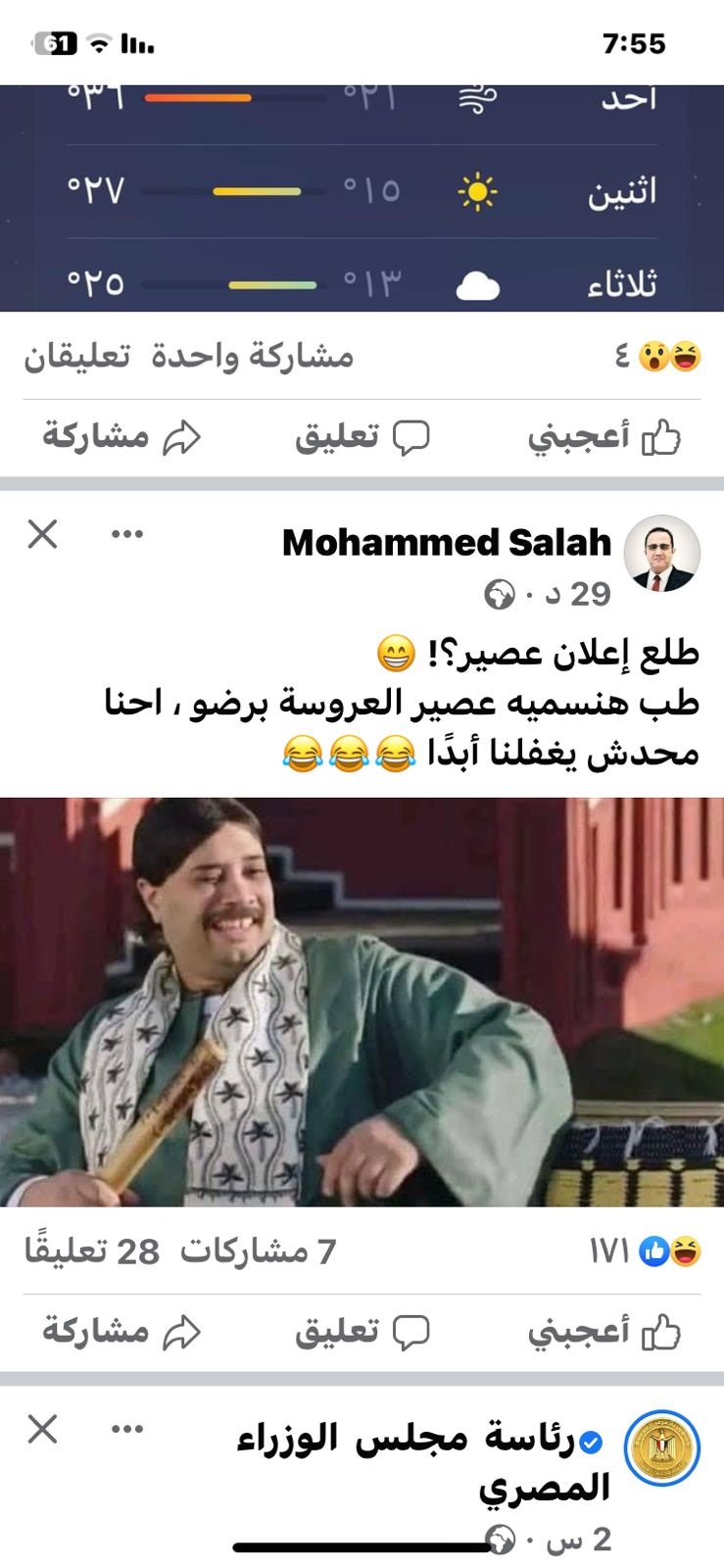View the two comments on weather post
The width and height of the screenshot is (724, 1568).
[76, 357]
